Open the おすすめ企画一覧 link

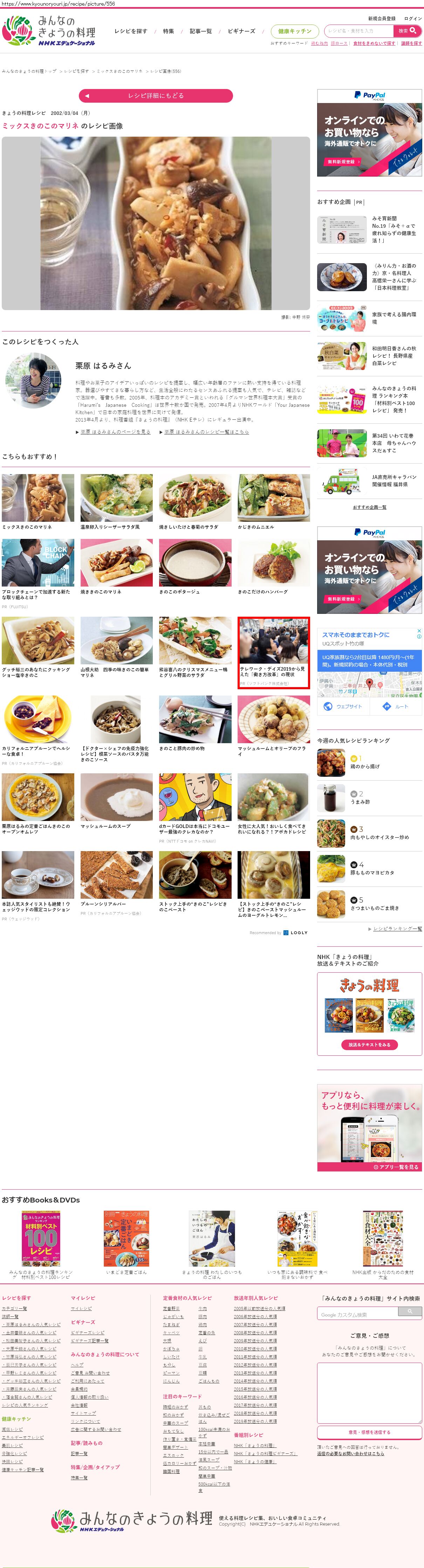click(369, 507)
